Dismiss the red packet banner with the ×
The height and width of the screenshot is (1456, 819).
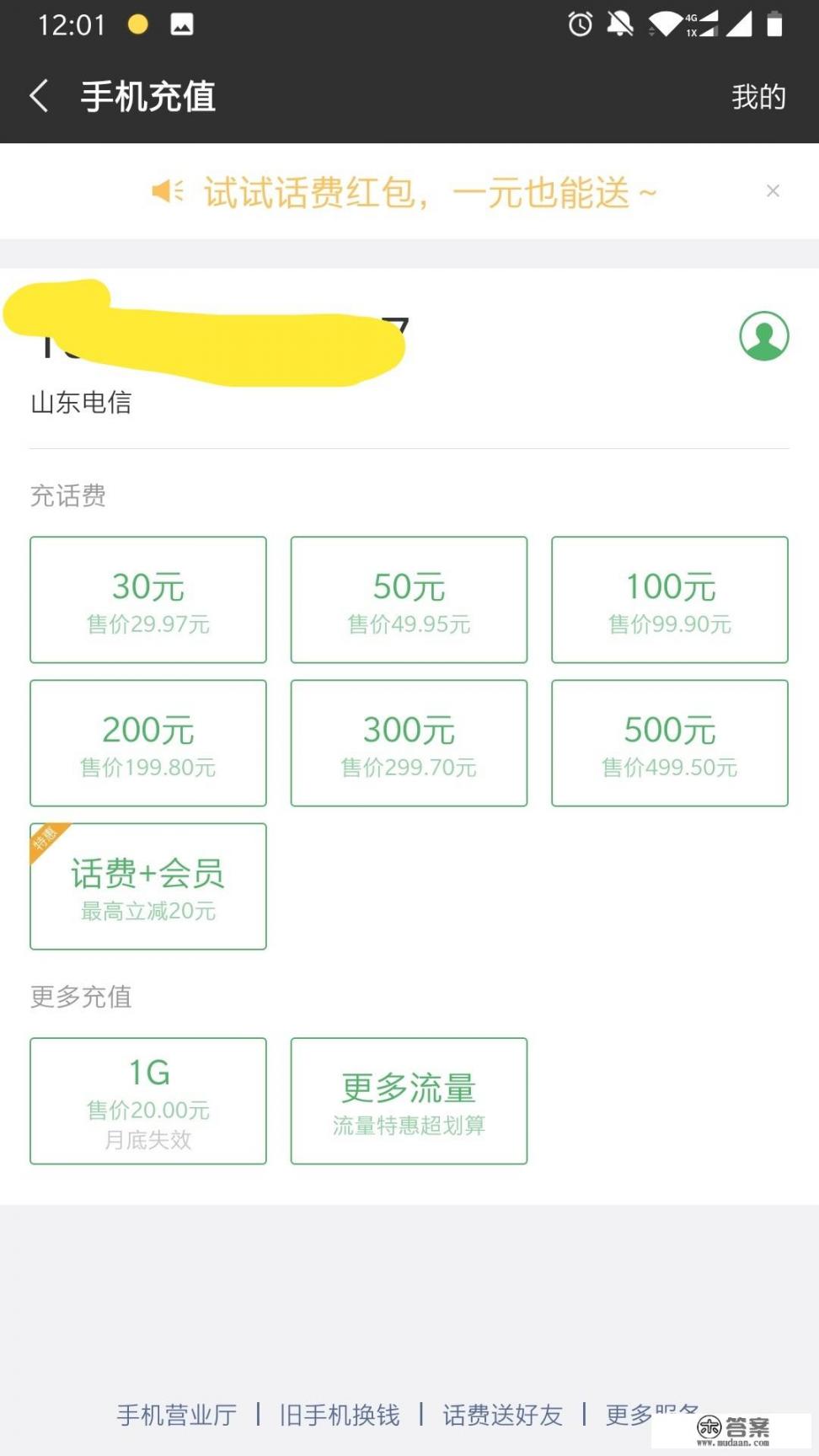773,191
